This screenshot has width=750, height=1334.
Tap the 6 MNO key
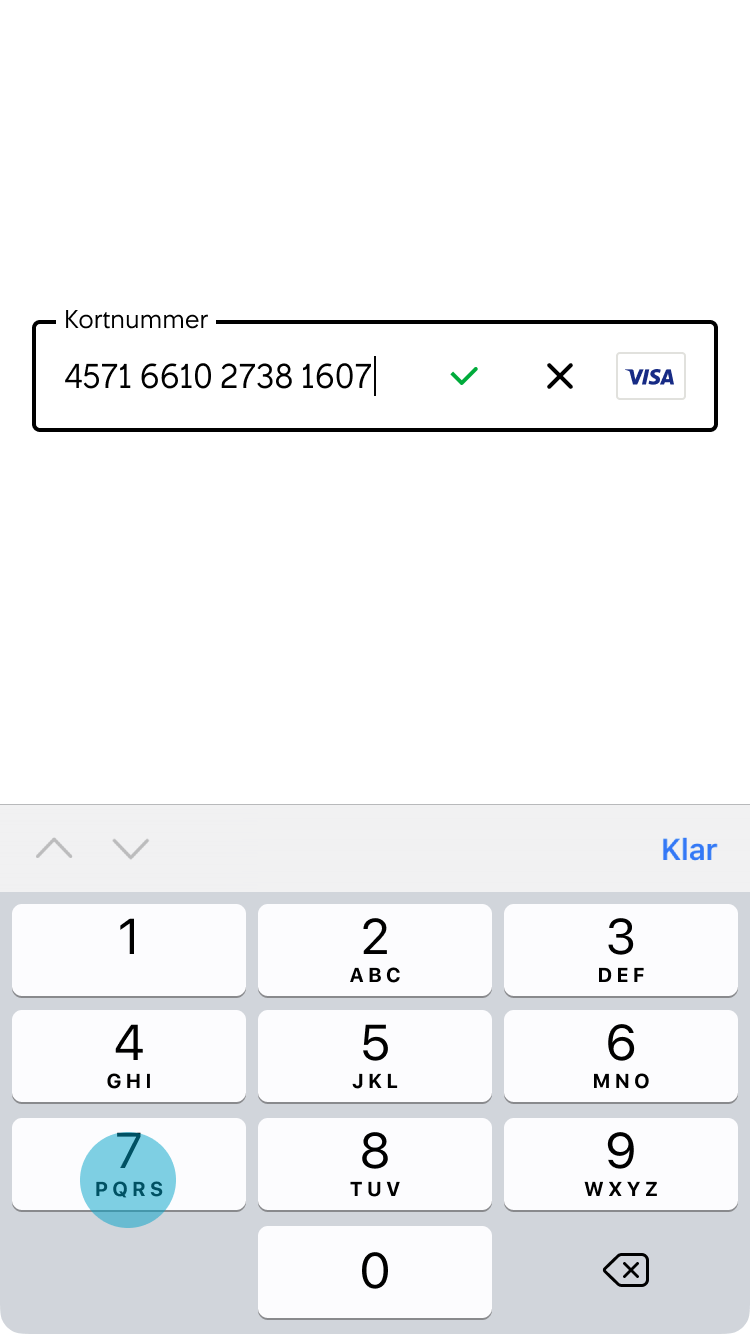pyautogui.click(x=620, y=1056)
